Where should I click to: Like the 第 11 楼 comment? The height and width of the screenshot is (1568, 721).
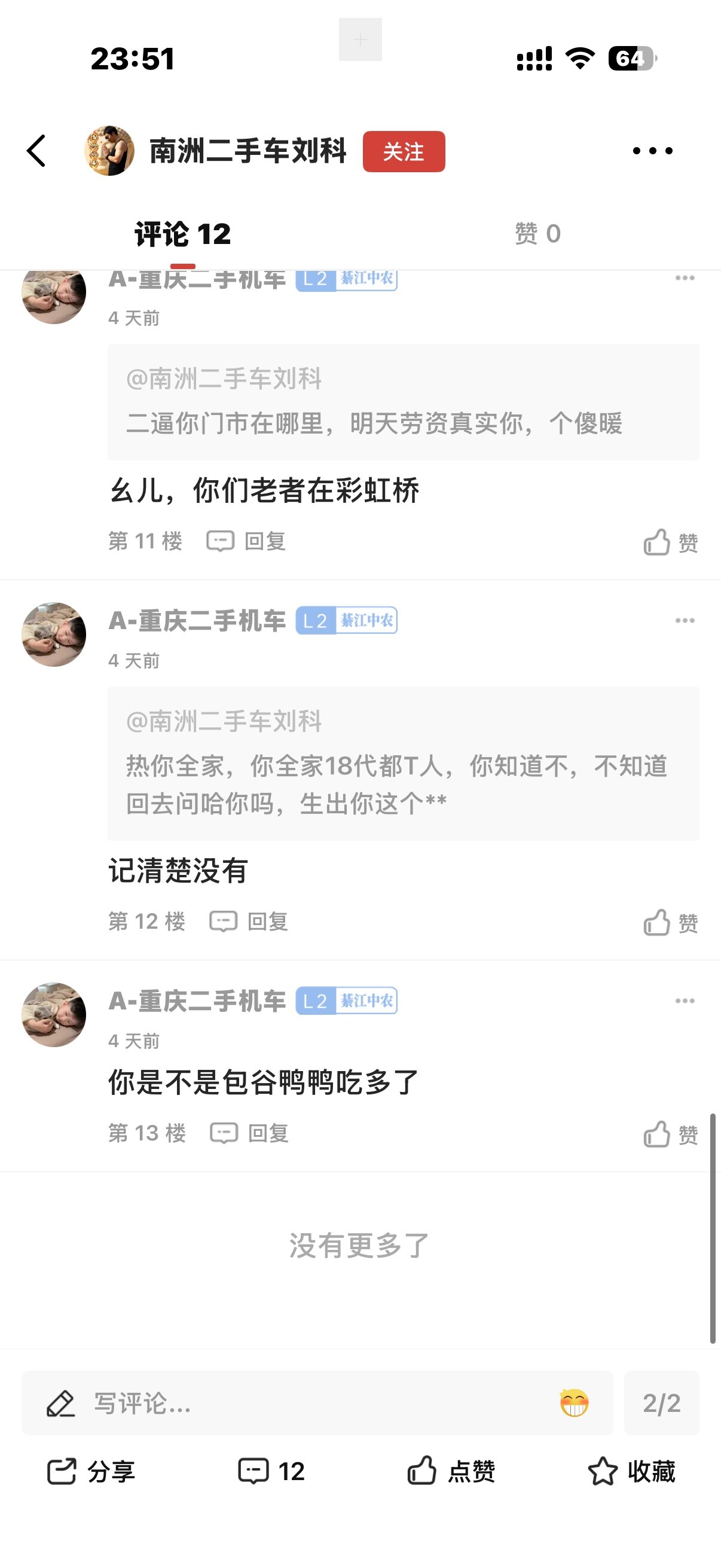pos(671,542)
